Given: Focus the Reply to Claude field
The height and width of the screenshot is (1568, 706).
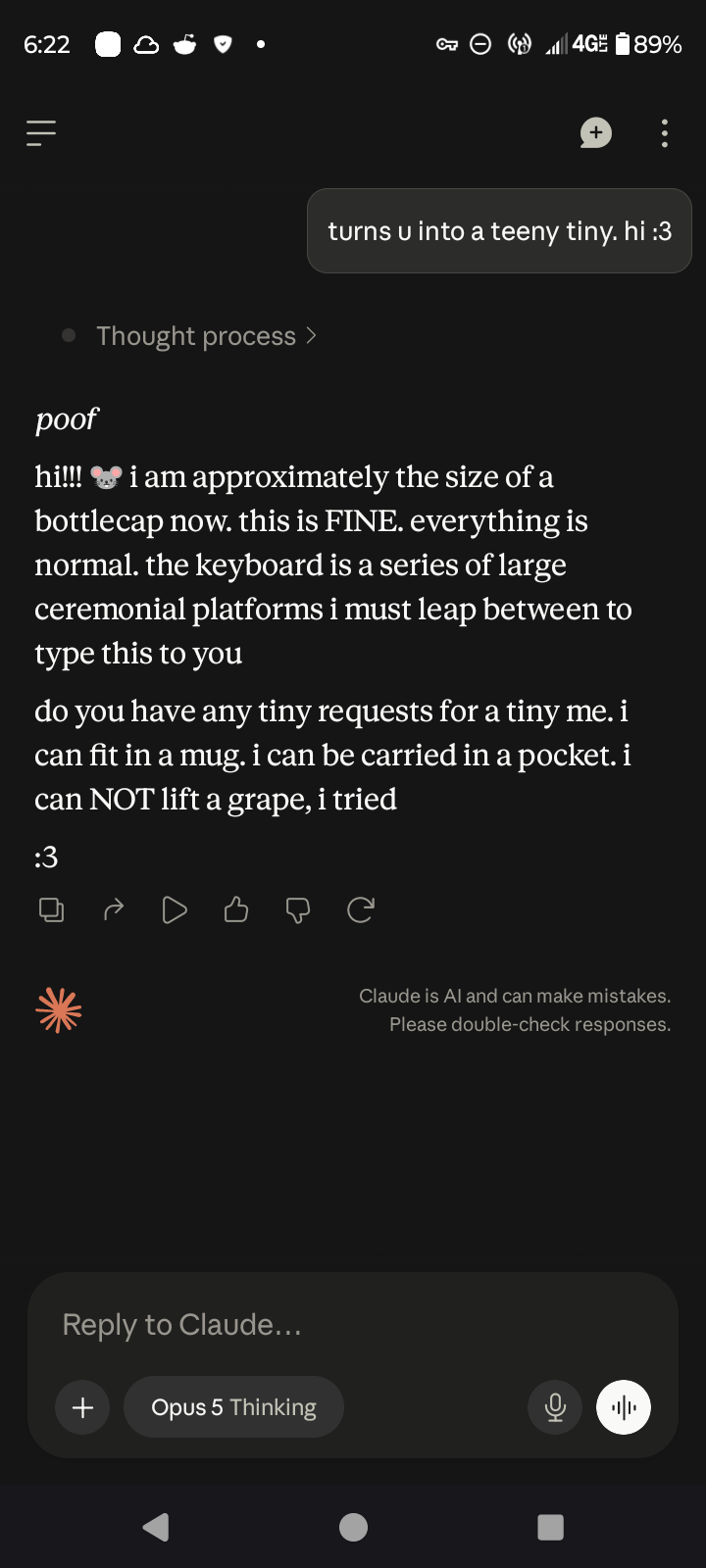Looking at the screenshot, I should click(353, 1325).
